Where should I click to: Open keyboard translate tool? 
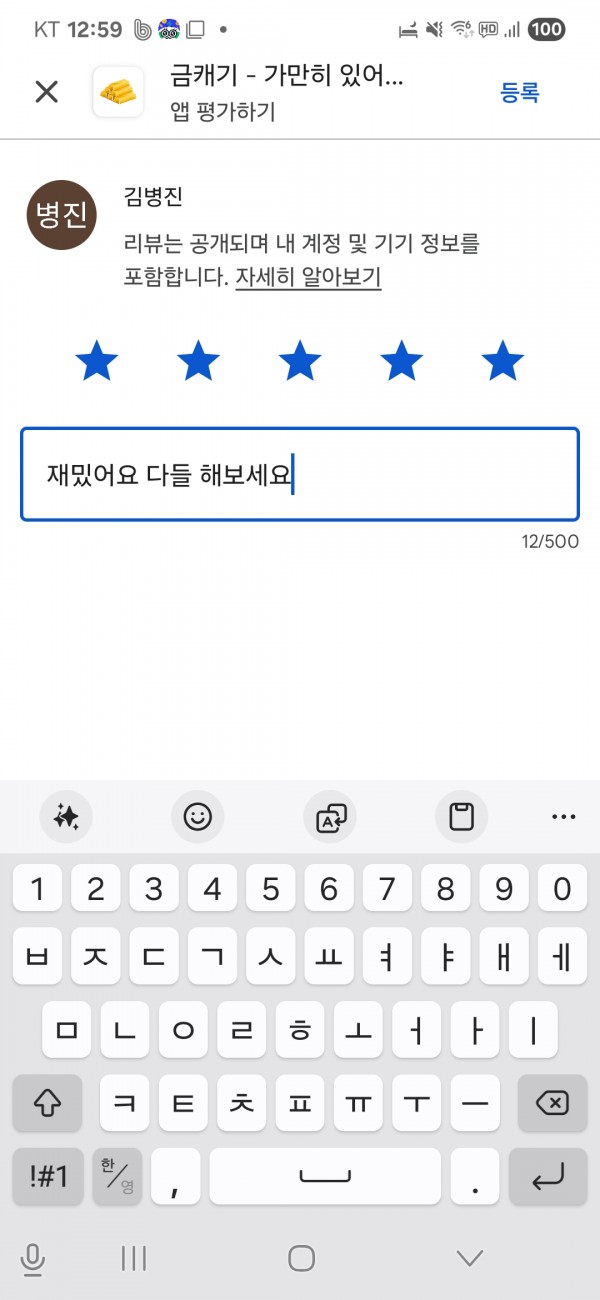click(330, 817)
